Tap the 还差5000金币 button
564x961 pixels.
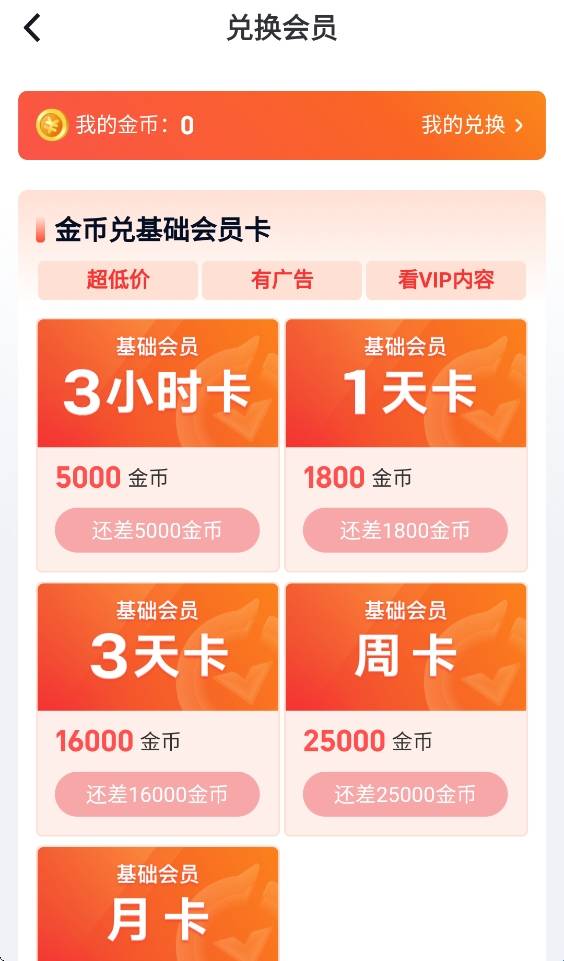tap(158, 530)
